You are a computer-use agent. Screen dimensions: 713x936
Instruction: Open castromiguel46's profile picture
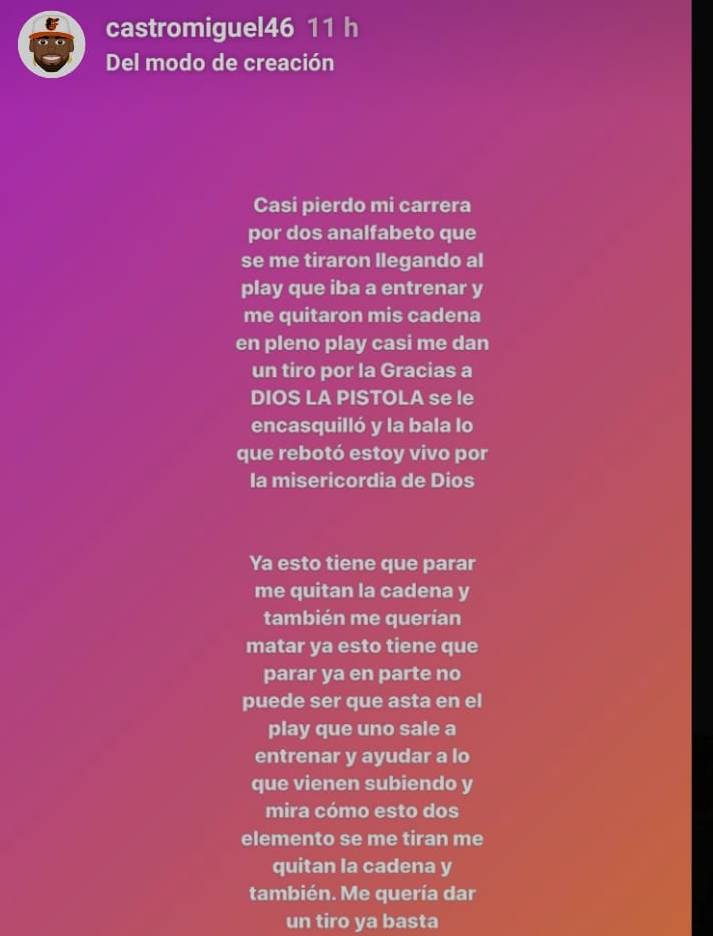[51, 45]
